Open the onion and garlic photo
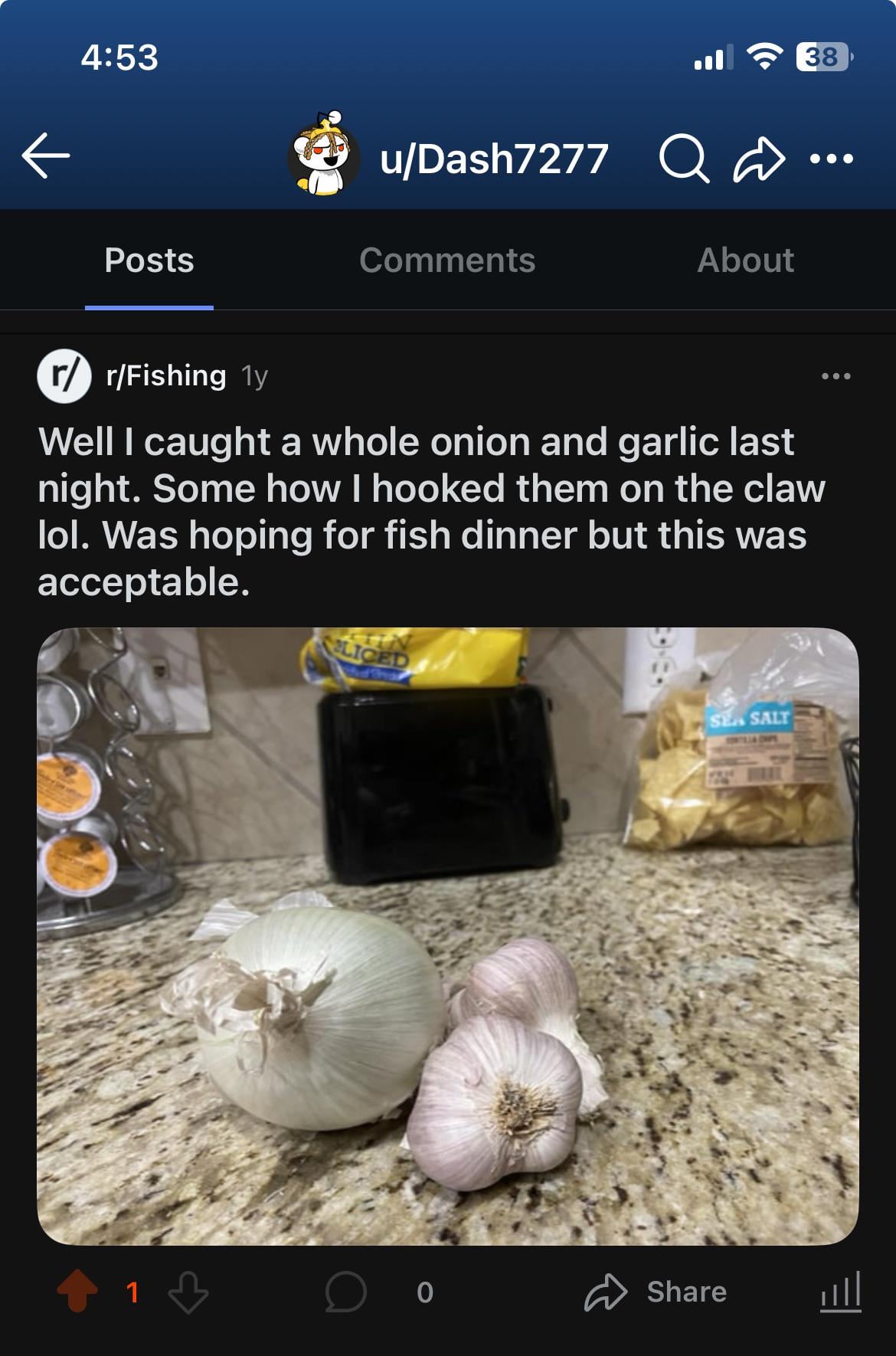 (x=448, y=936)
